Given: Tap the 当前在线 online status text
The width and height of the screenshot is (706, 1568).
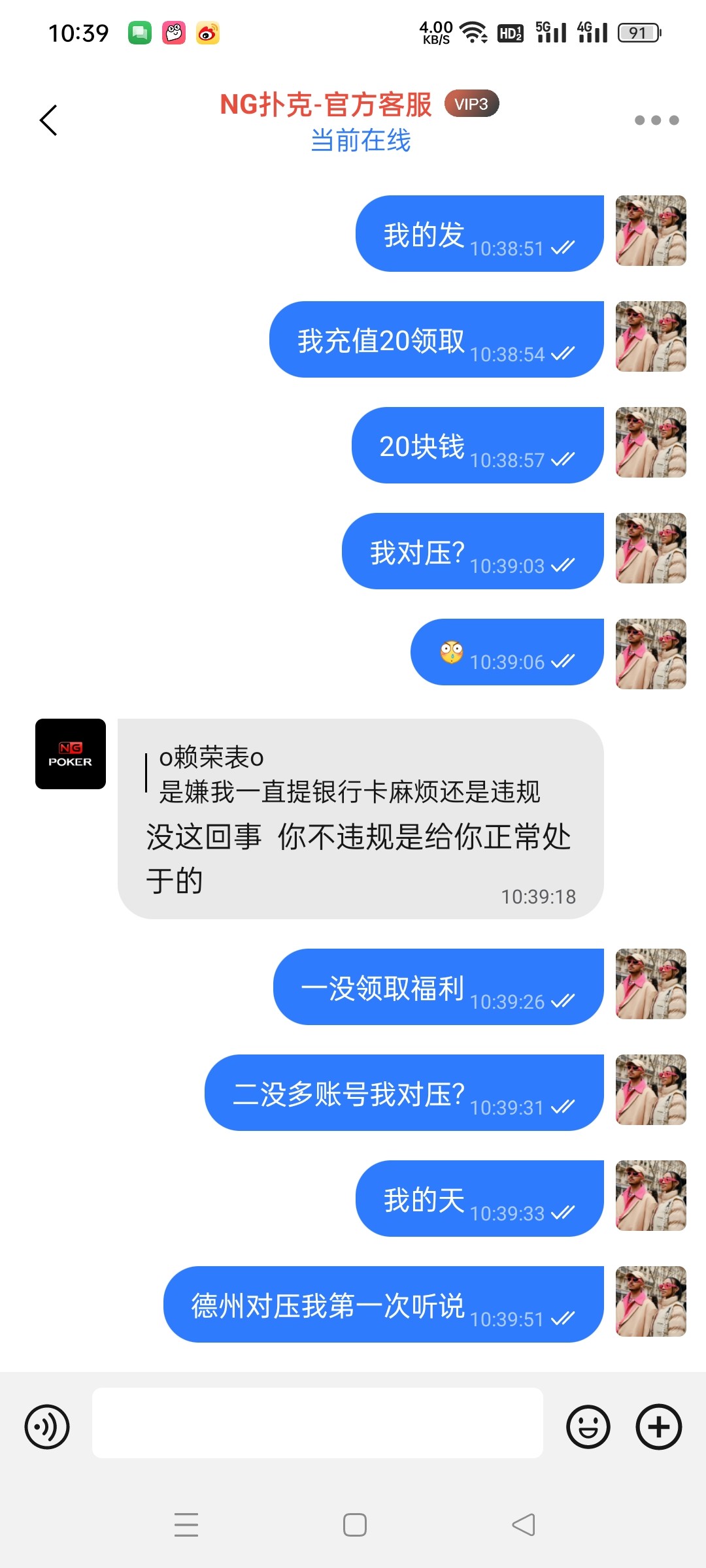Looking at the screenshot, I should point(360,140).
